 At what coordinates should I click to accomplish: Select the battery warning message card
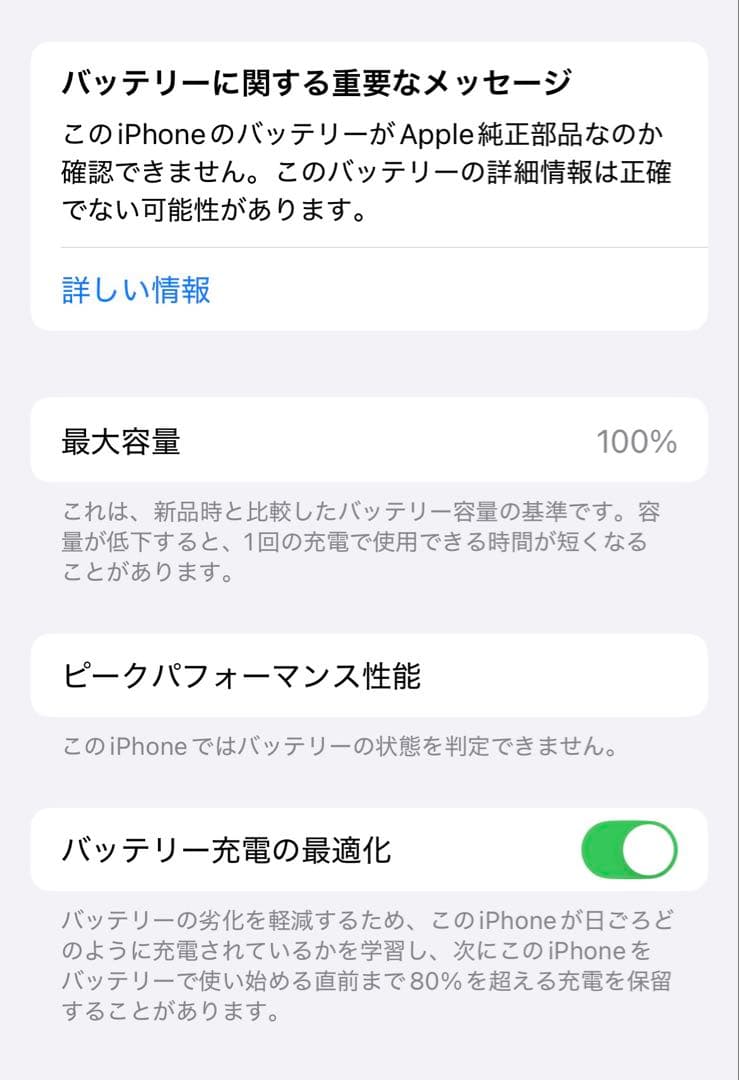pyautogui.click(x=370, y=180)
